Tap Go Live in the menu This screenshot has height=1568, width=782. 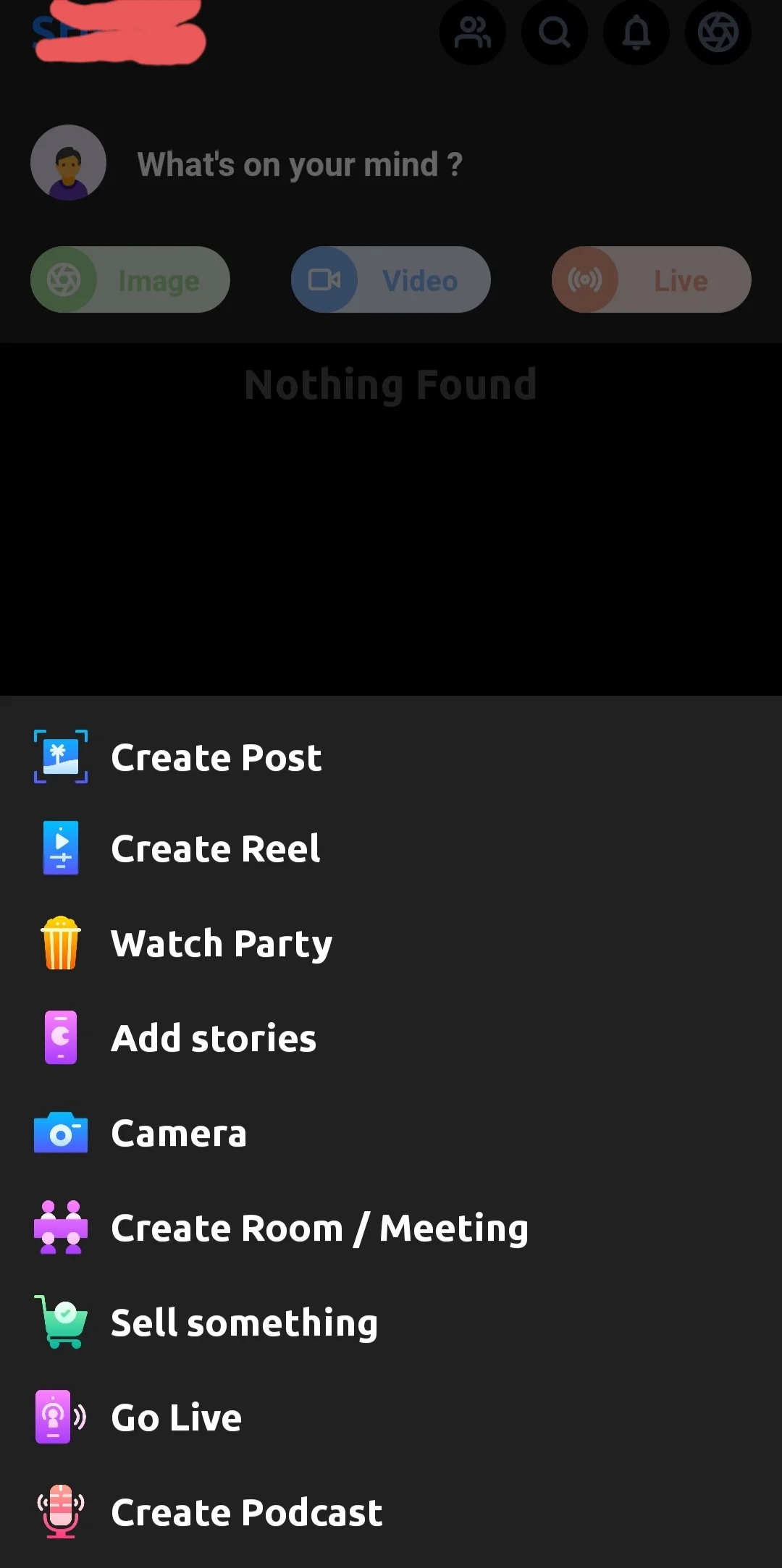point(176,1417)
